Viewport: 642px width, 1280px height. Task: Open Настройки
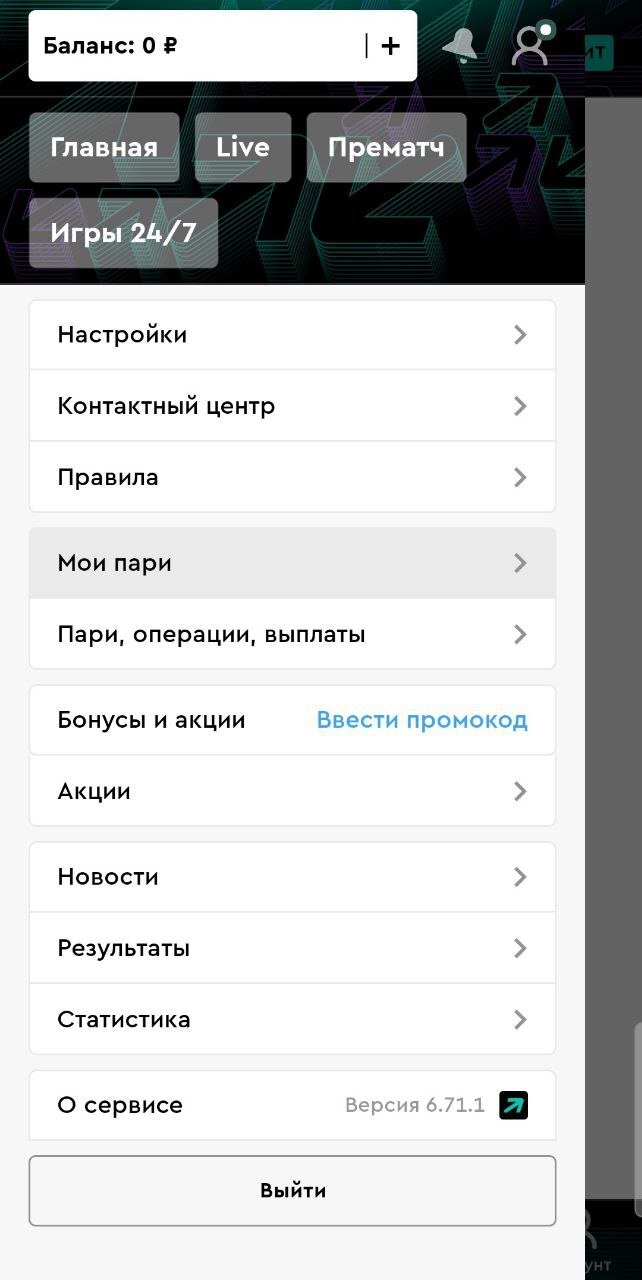coord(292,335)
